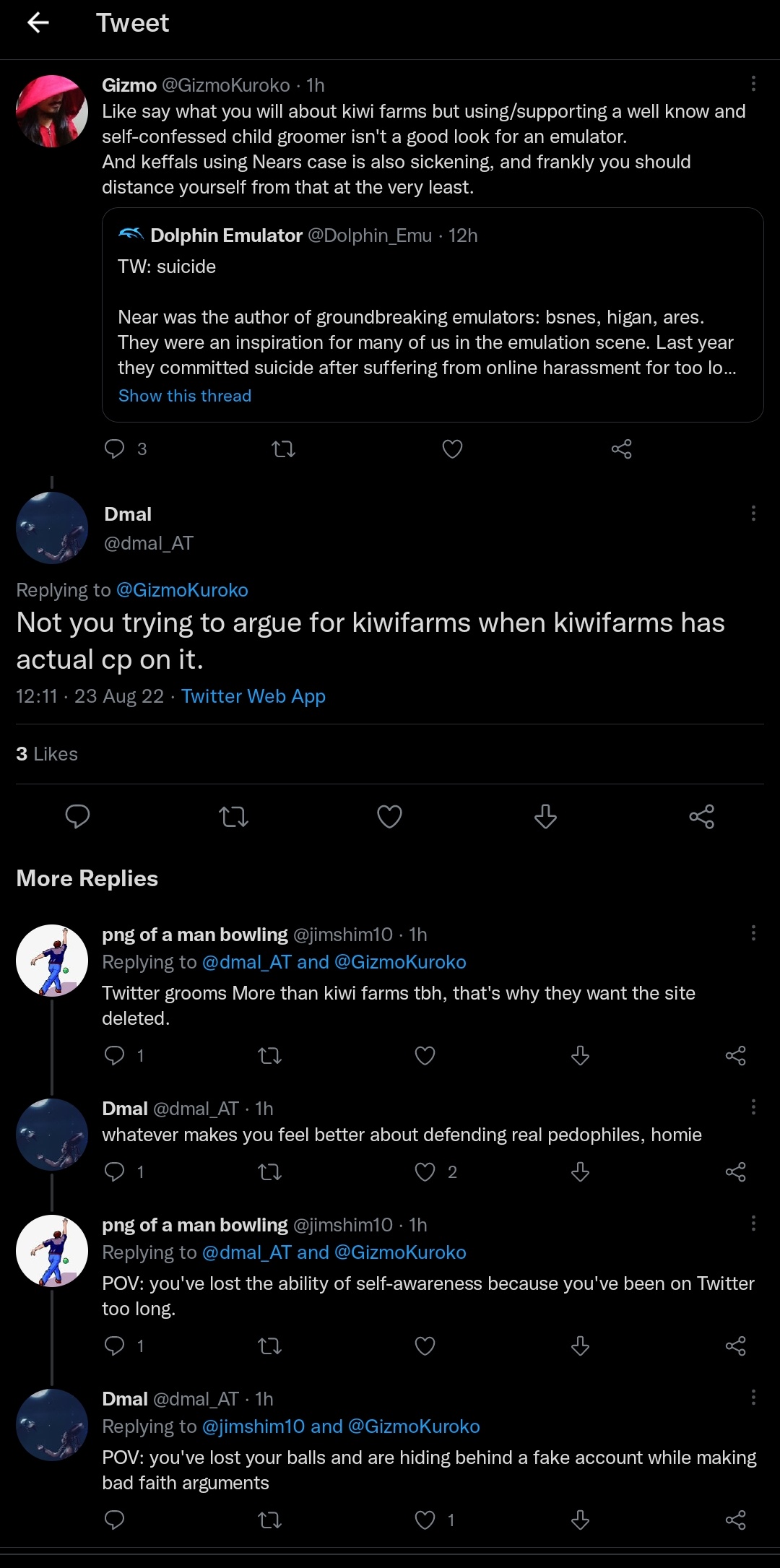Viewport: 780px width, 1568px height.
Task: Retweet the 'lost the ability of self-awareness' reply
Action: (x=269, y=1346)
